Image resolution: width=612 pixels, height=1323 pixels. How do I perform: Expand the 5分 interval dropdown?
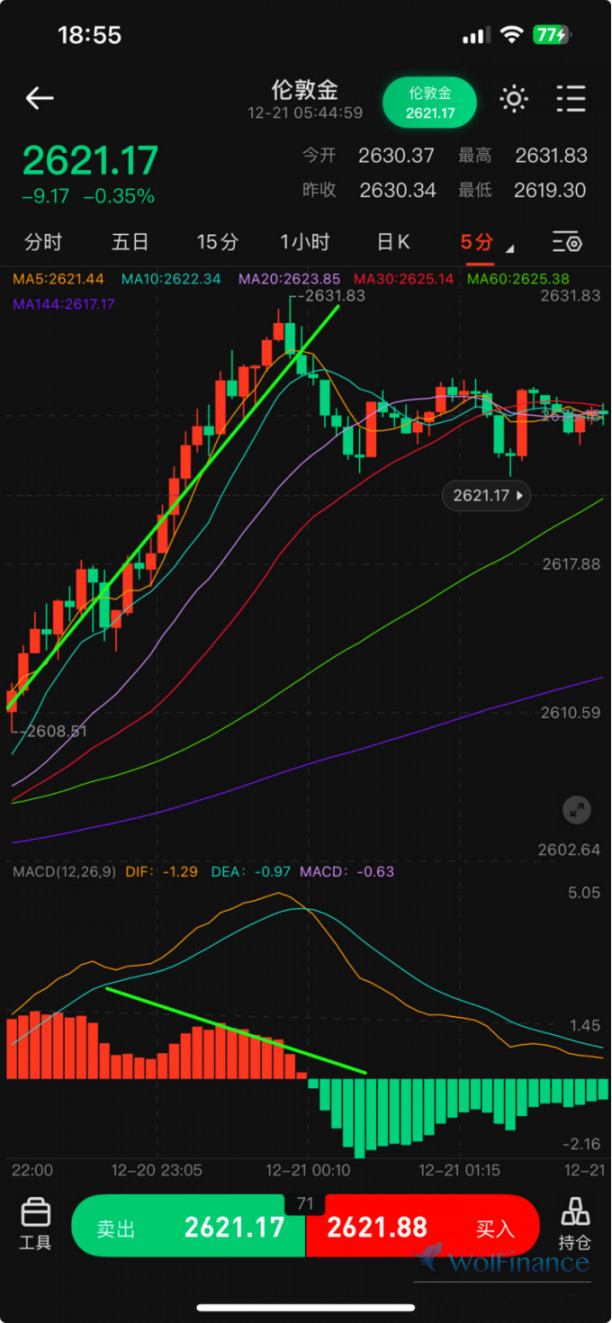(485, 242)
